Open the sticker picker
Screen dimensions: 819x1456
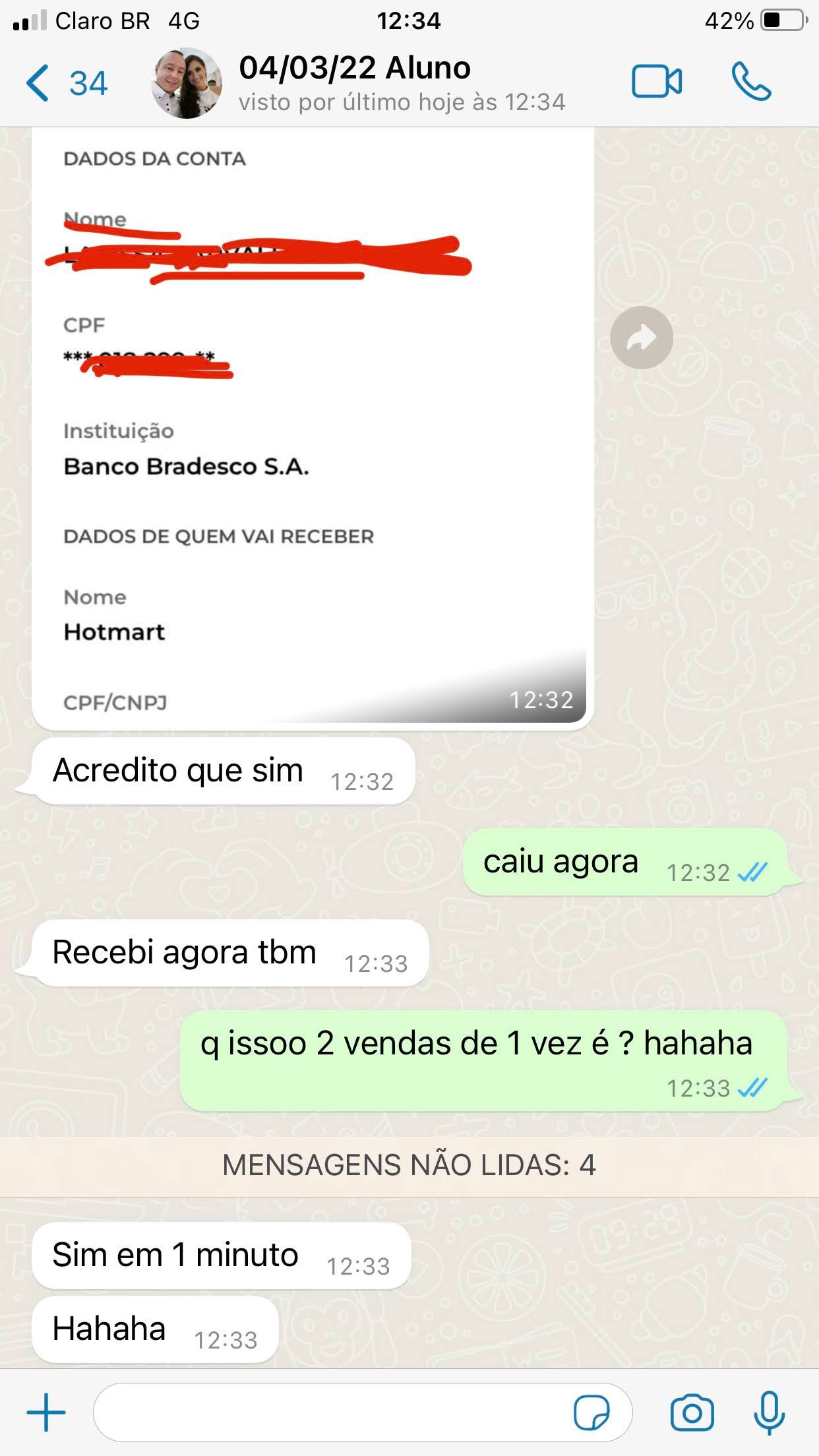coord(591,1412)
